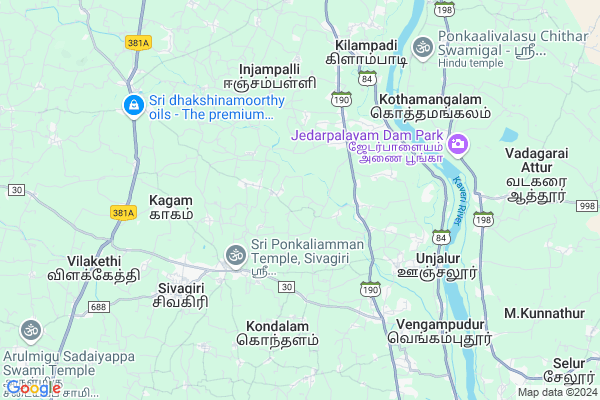Select Ponkaalivalasu Chithar Swamigal temple pin

(x=423, y=46)
